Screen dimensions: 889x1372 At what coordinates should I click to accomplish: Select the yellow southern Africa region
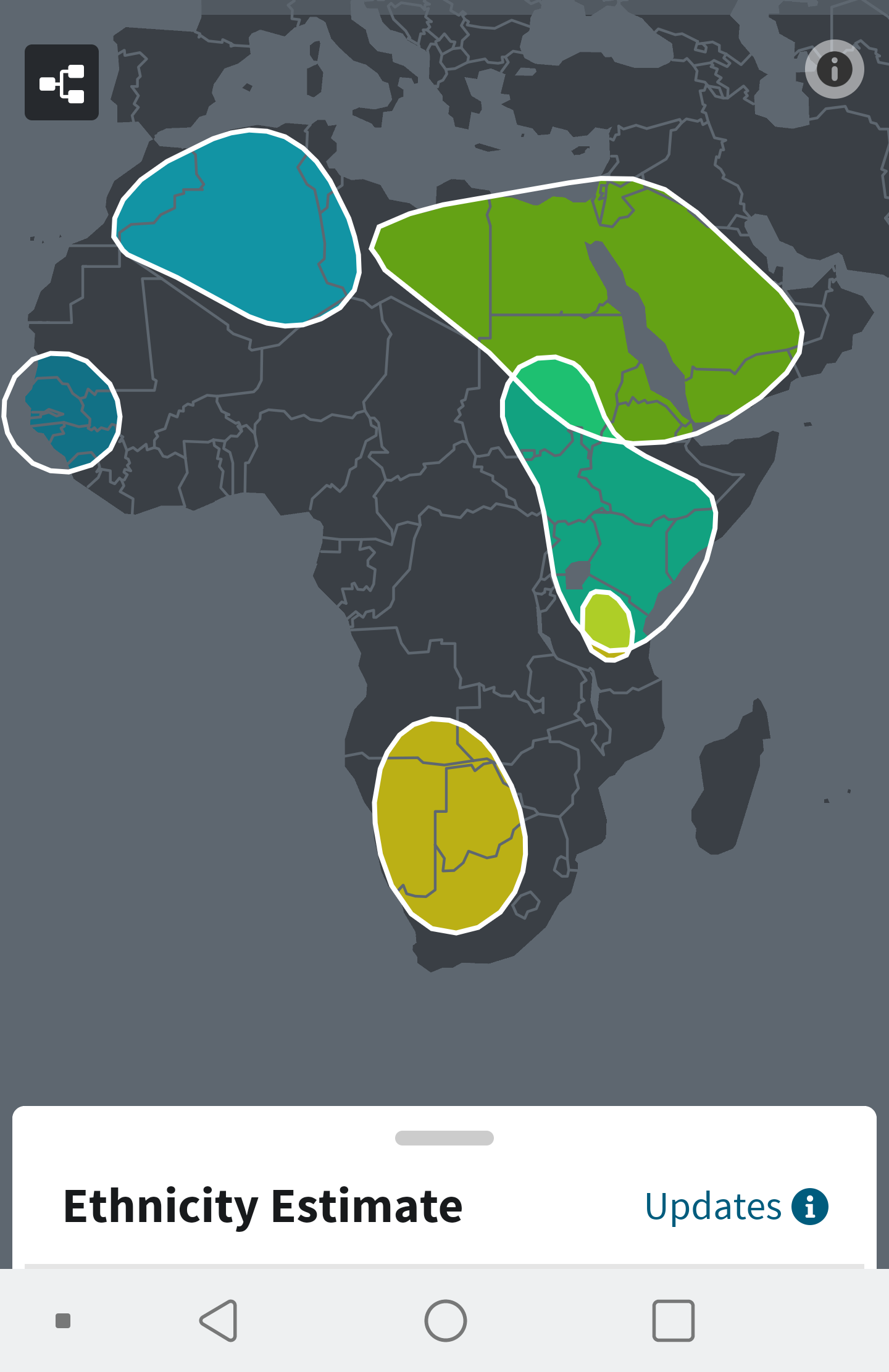(x=451, y=827)
